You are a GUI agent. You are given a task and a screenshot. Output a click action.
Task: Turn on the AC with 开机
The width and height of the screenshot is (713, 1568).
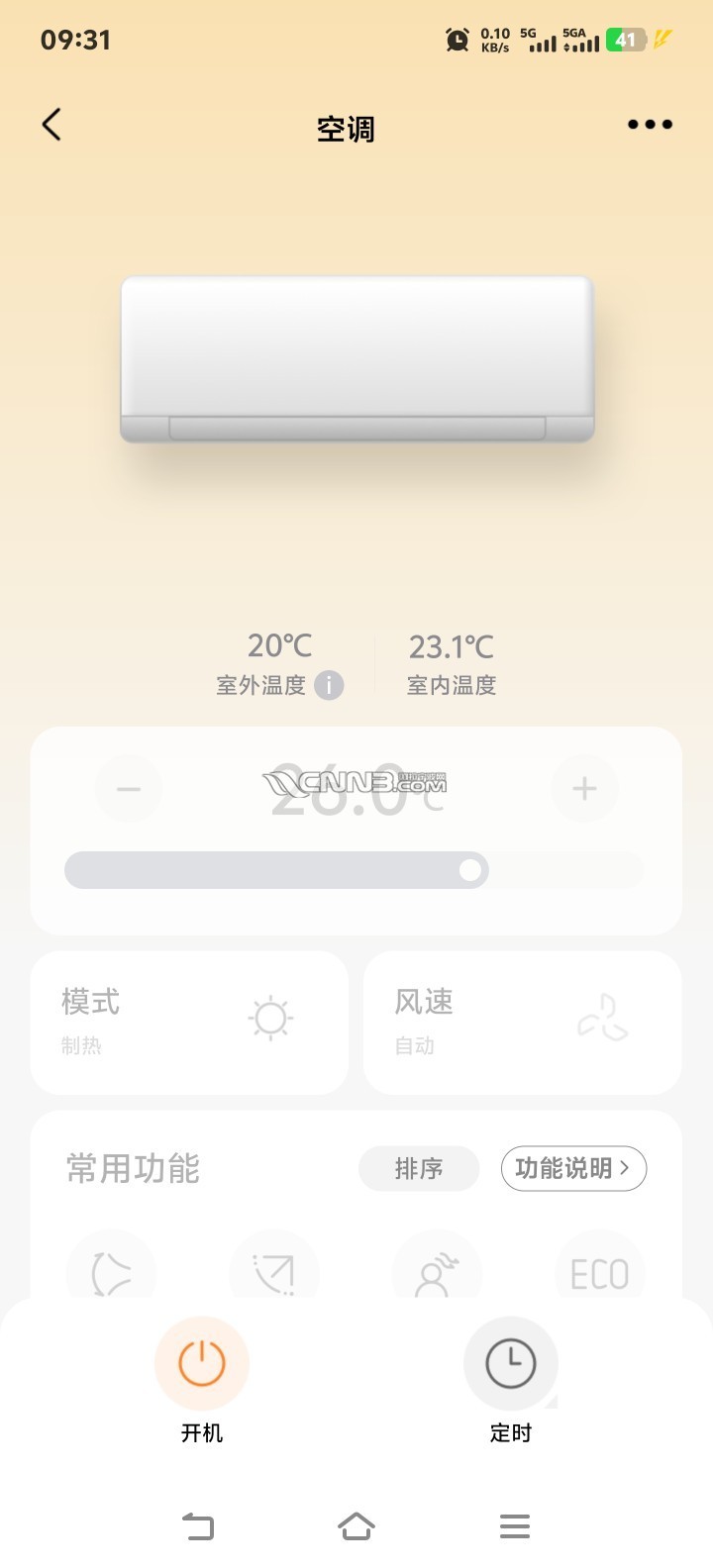point(202,1364)
